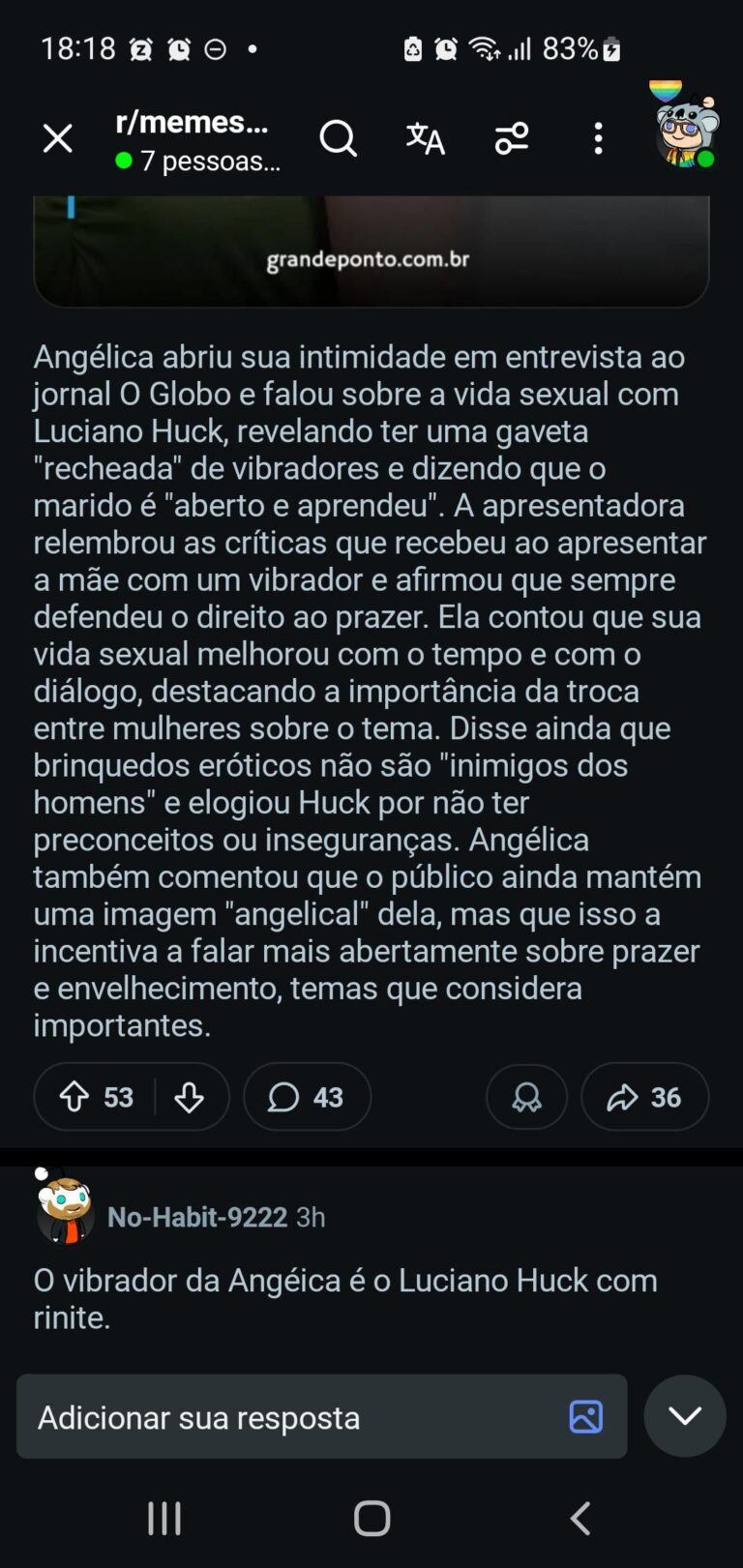The height and width of the screenshot is (1568, 743).
Task: Open your profile avatar menu
Action: click(685, 132)
